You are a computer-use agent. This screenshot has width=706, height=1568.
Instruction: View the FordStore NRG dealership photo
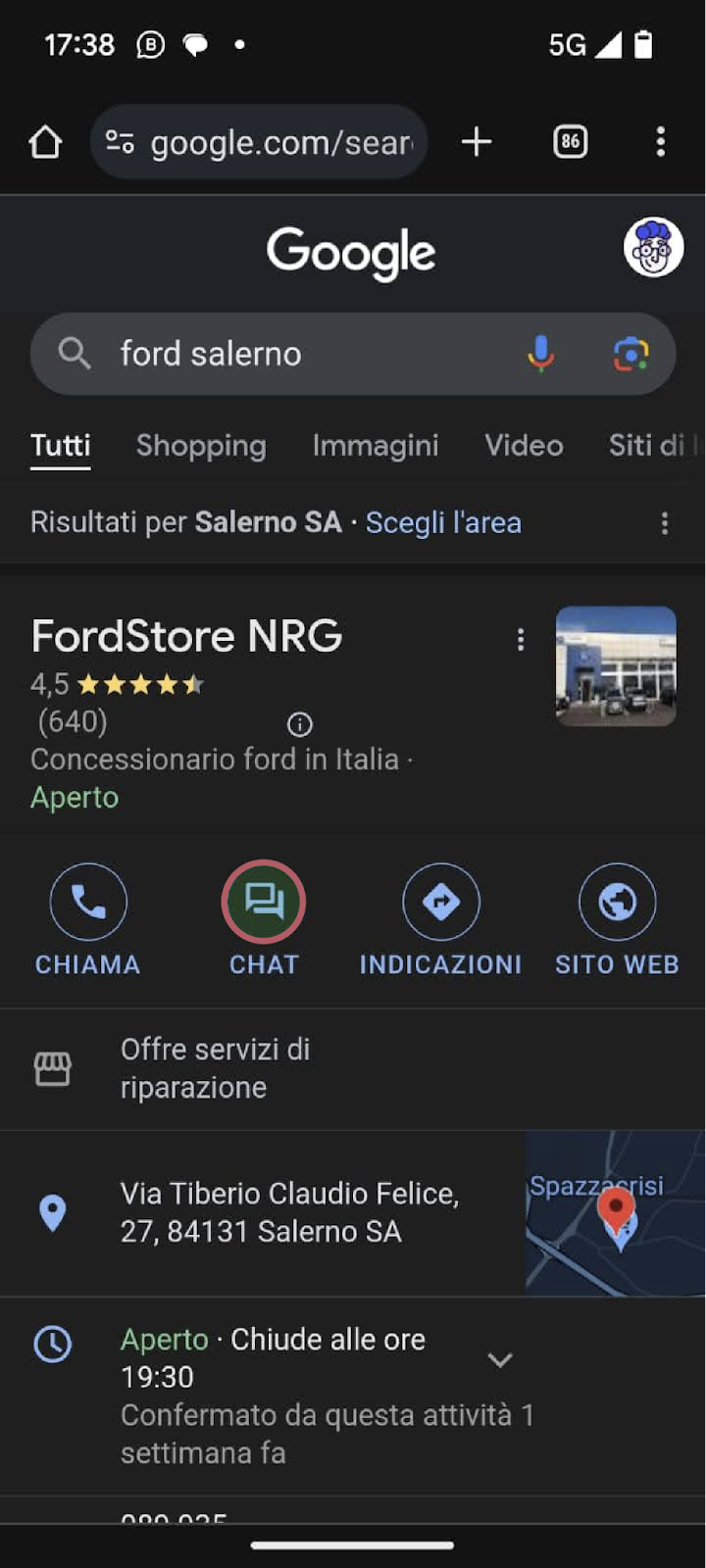616,666
